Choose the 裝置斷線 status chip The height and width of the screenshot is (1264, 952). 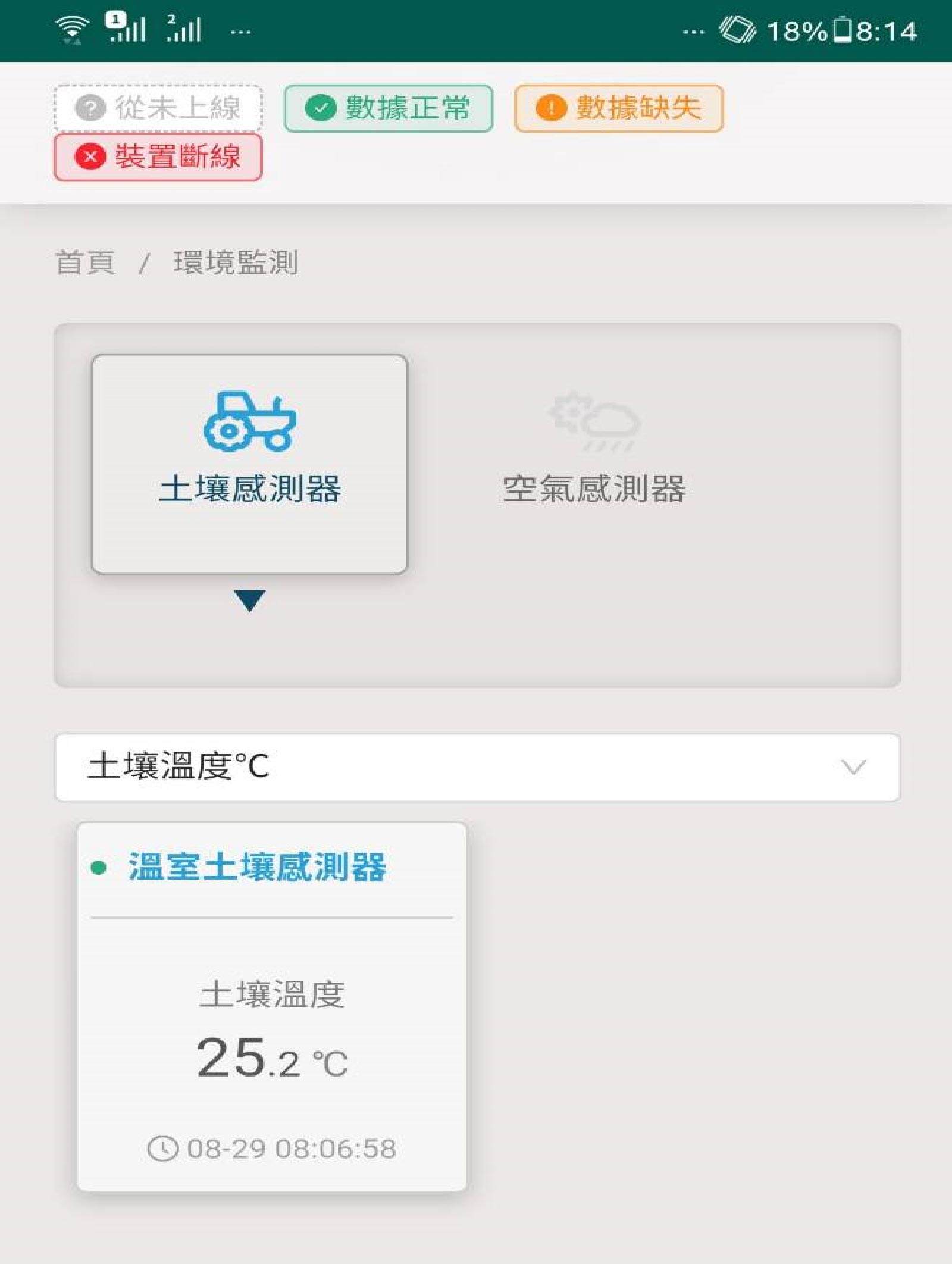[x=158, y=157]
